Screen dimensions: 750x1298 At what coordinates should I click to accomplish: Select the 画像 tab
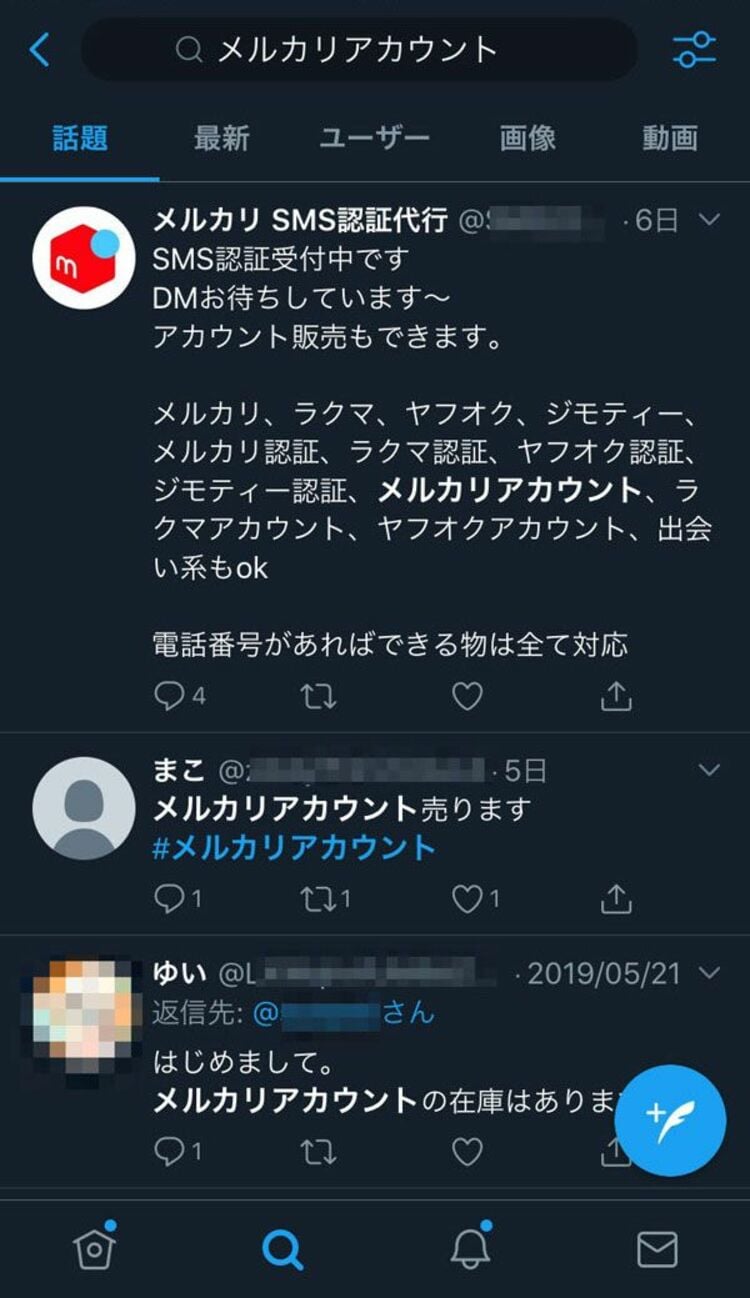pos(527,138)
